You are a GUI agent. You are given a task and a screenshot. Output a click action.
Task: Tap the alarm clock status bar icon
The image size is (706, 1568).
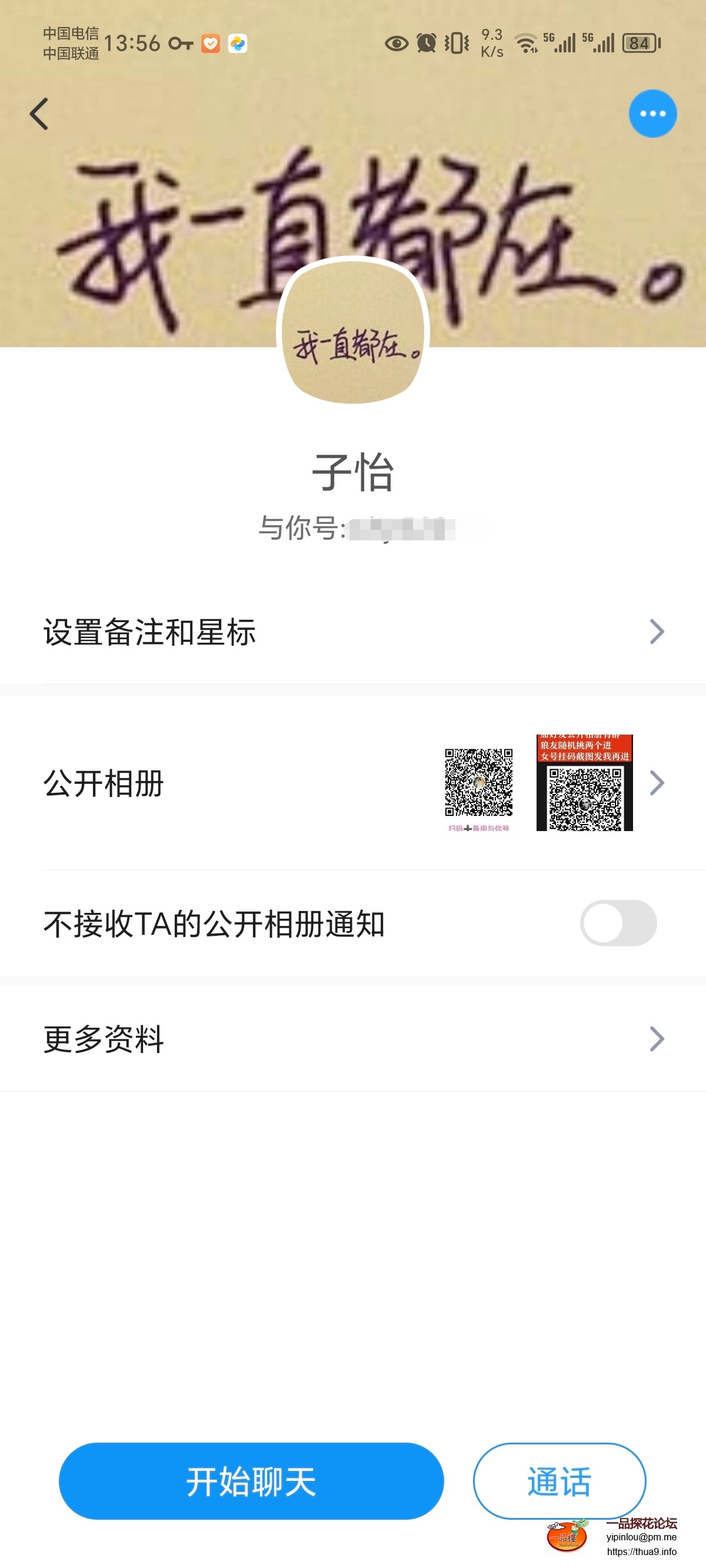pos(426,42)
